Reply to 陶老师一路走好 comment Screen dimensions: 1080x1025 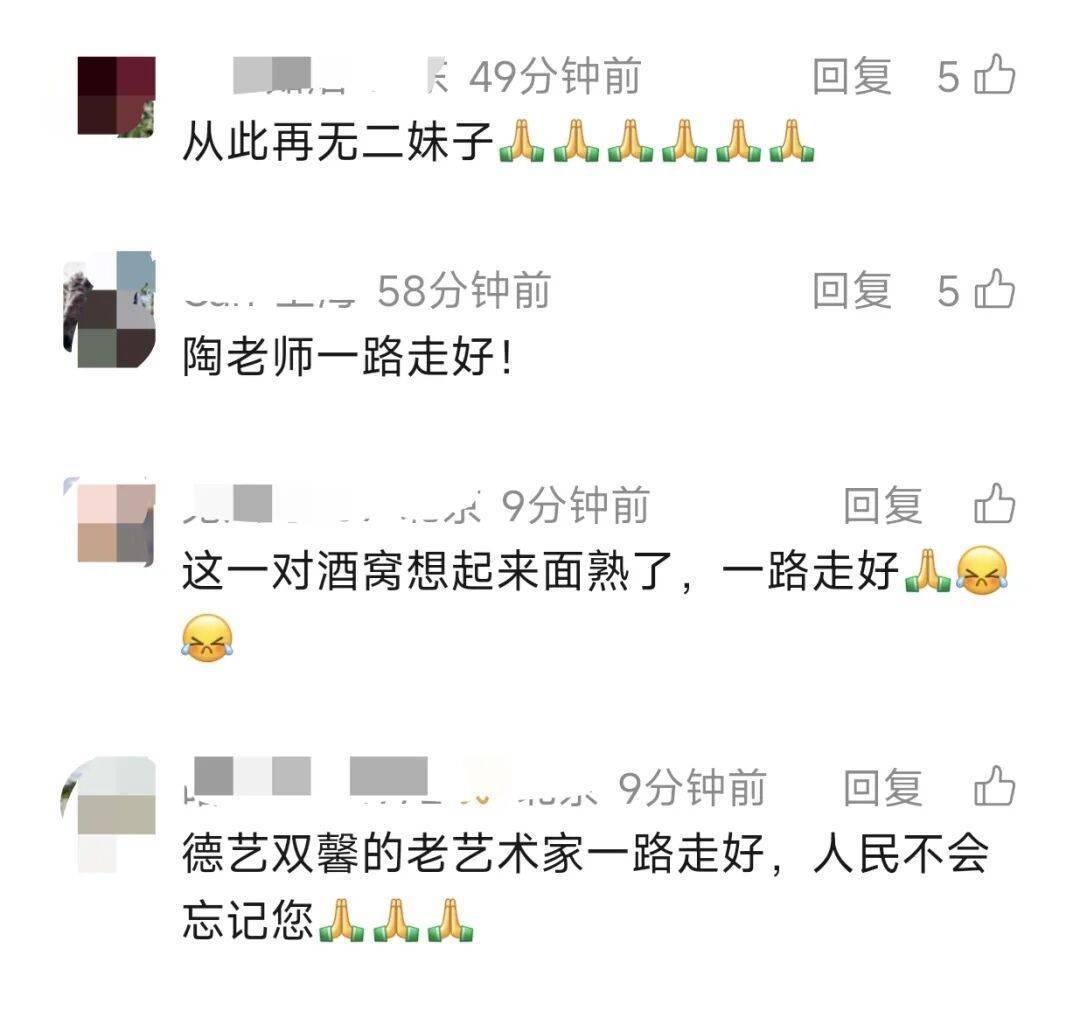tap(851, 291)
